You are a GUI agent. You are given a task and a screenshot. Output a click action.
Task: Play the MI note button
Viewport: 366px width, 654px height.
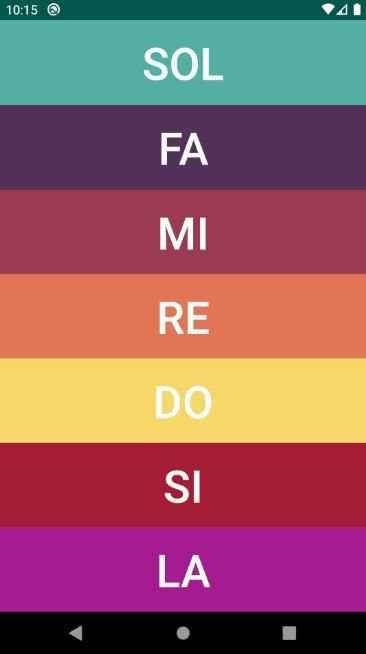(x=183, y=232)
